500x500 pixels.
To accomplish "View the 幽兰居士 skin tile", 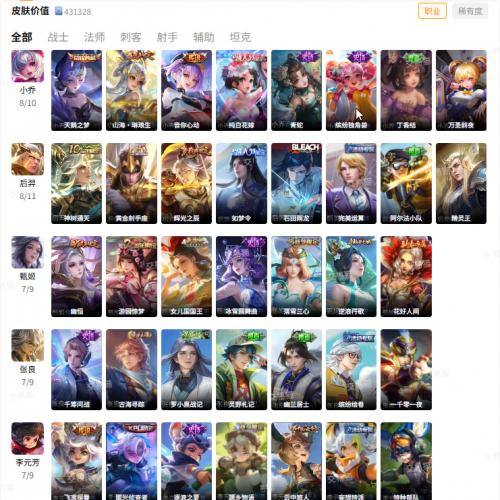I will pyautogui.click(x=296, y=369).
